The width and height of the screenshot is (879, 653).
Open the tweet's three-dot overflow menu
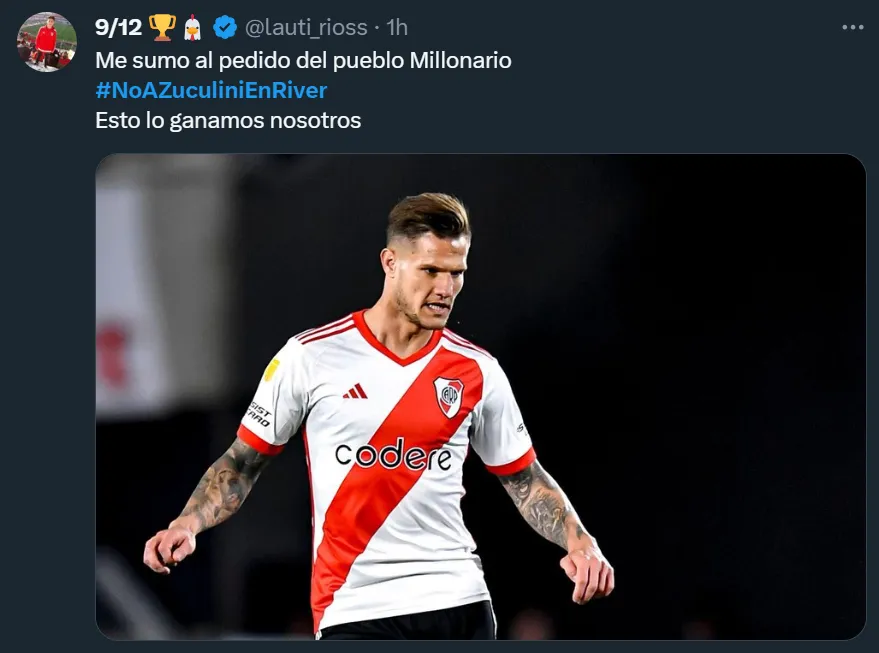[x=852, y=28]
